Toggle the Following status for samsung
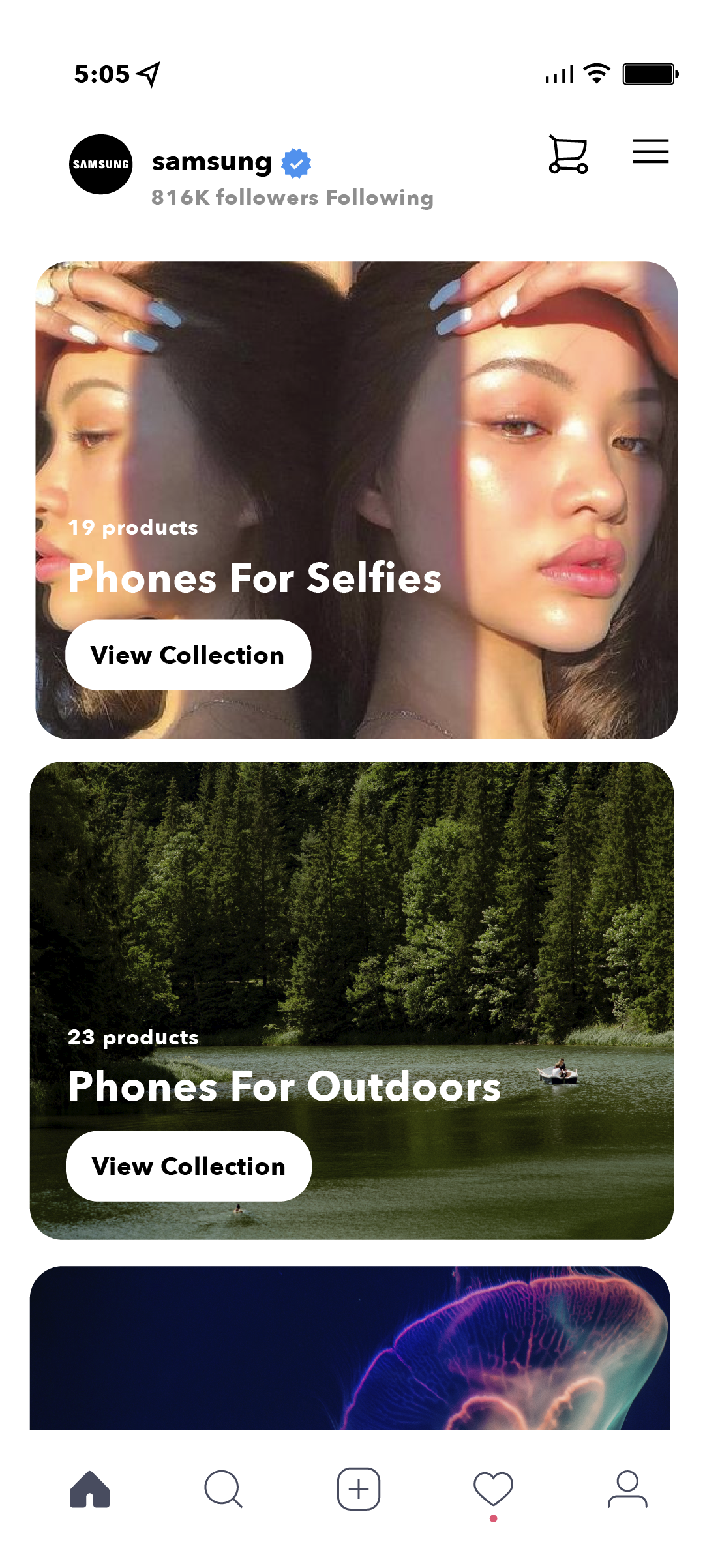Image resolution: width=705 pixels, height=1568 pixels. coord(380,198)
